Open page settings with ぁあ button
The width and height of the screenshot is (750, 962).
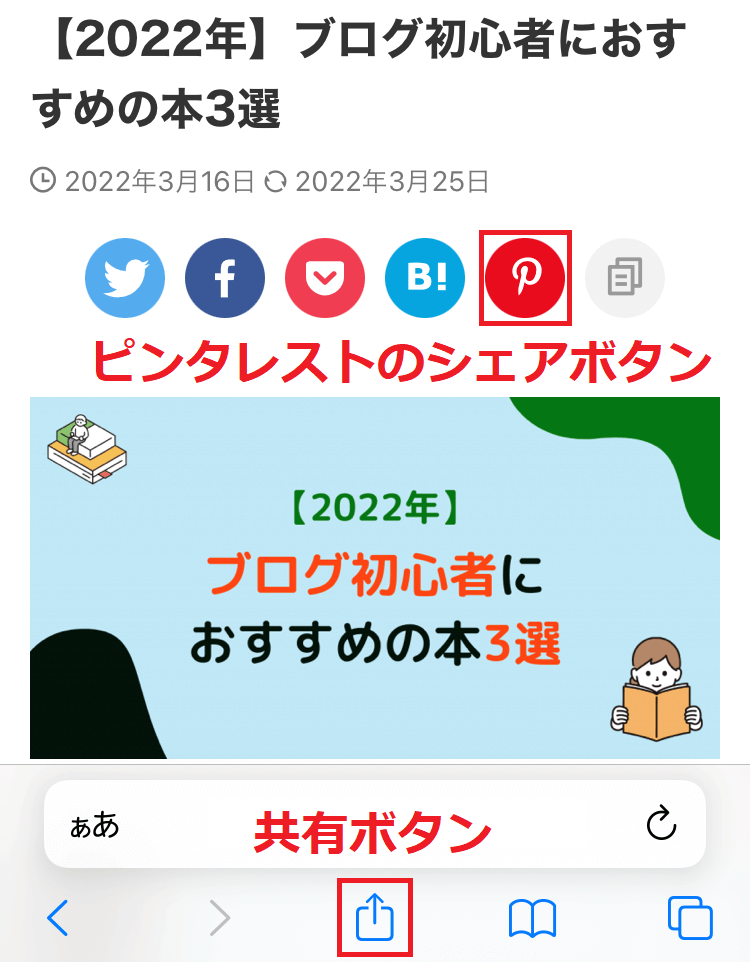click(x=95, y=823)
